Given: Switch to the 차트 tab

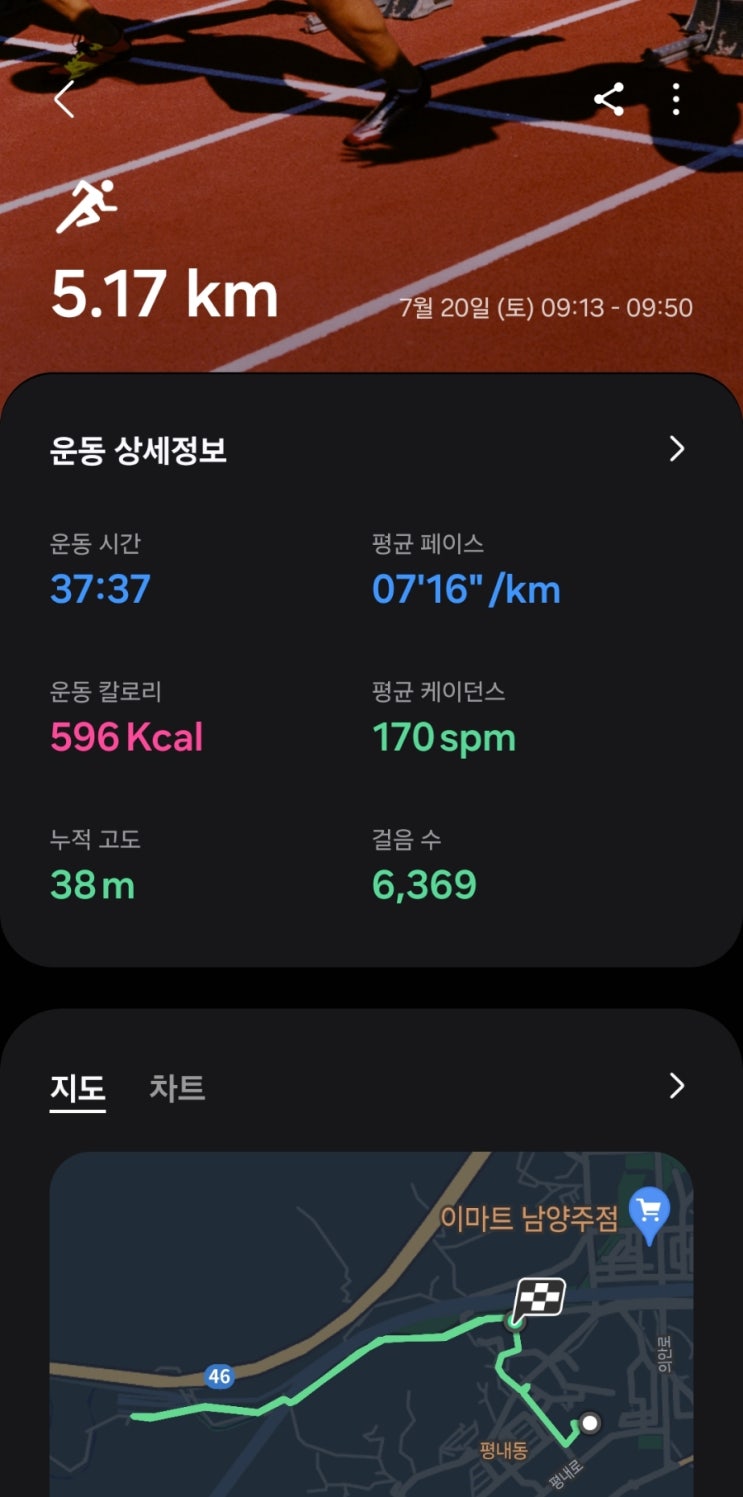Looking at the screenshot, I should tap(177, 1087).
